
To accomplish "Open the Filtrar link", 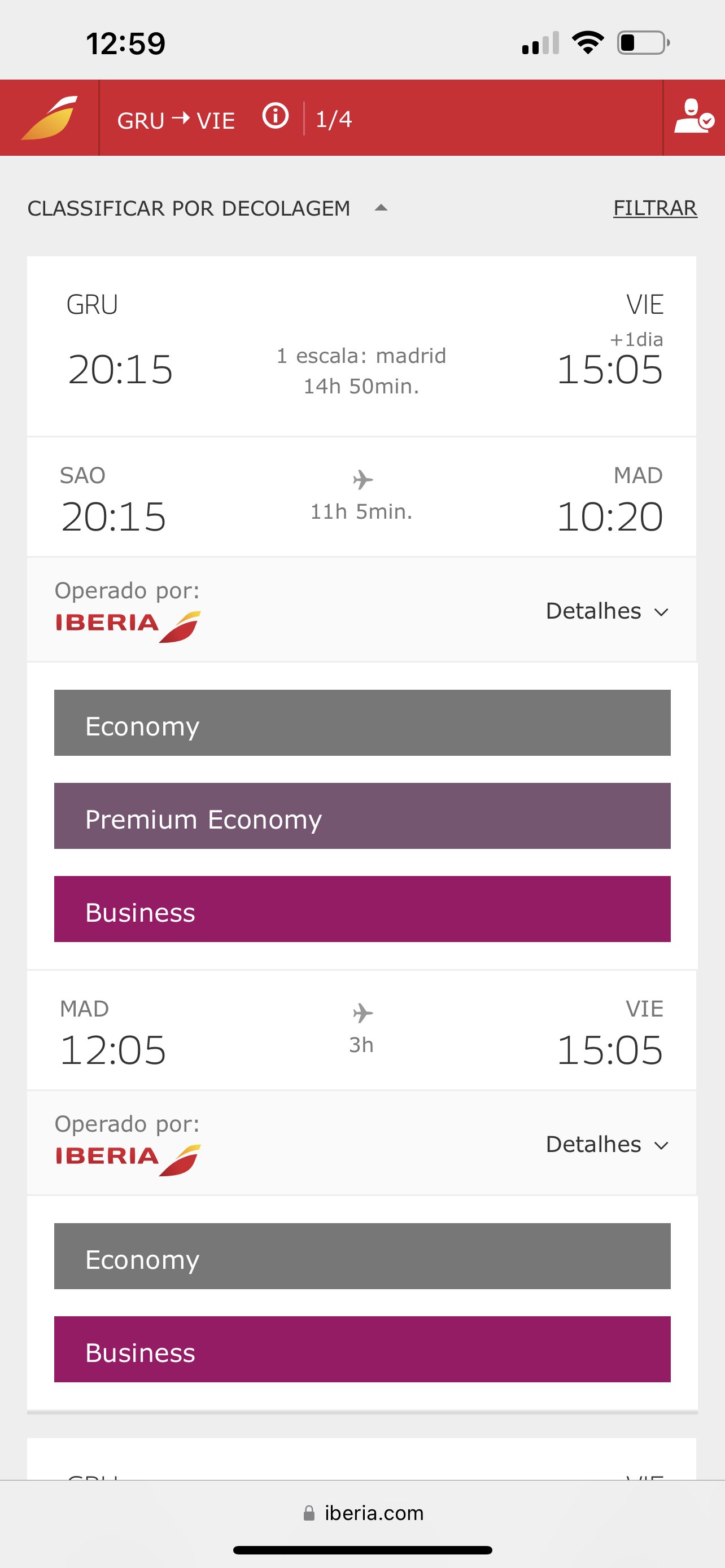I will click(655, 208).
